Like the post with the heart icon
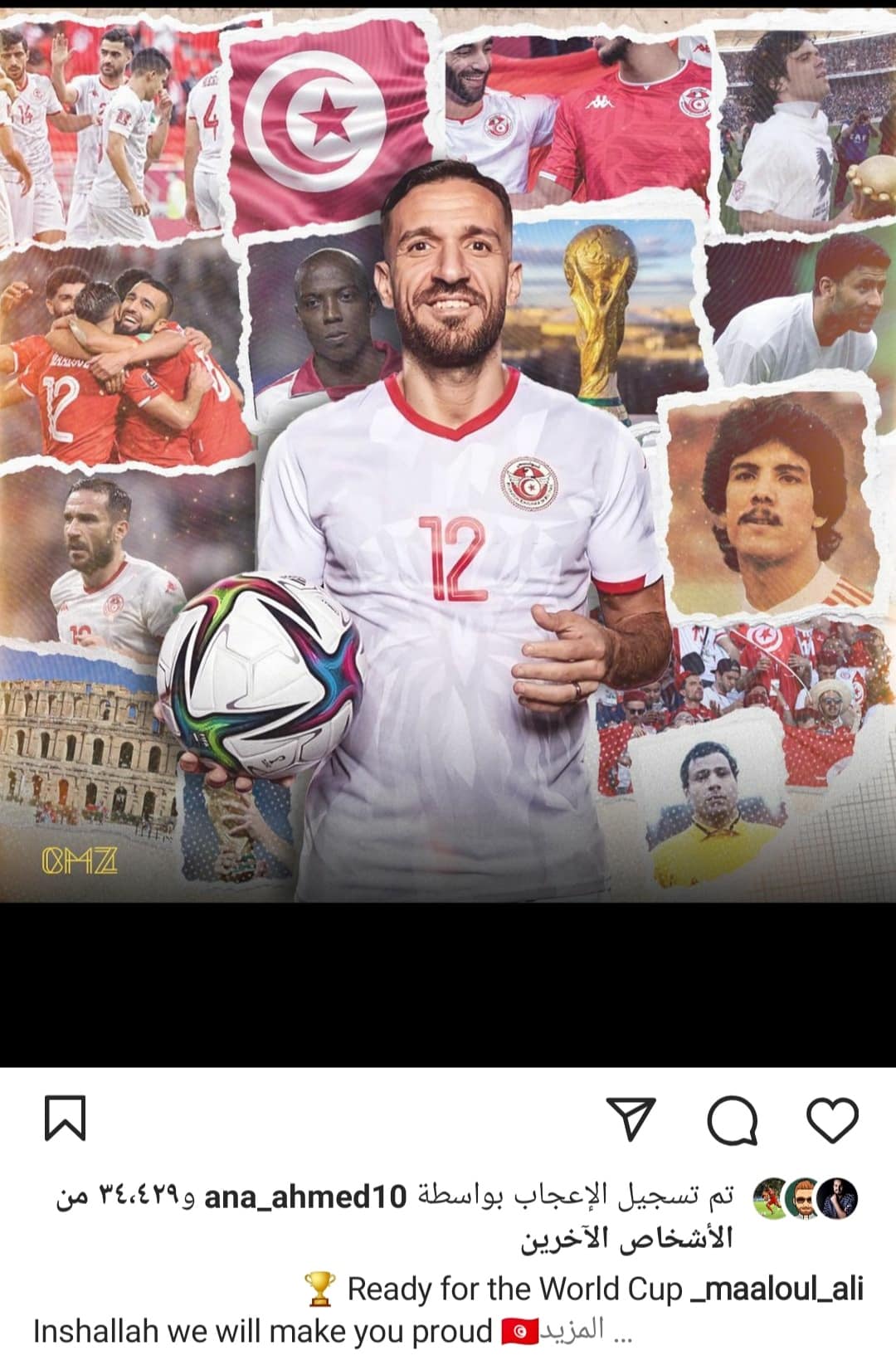 [832, 1119]
